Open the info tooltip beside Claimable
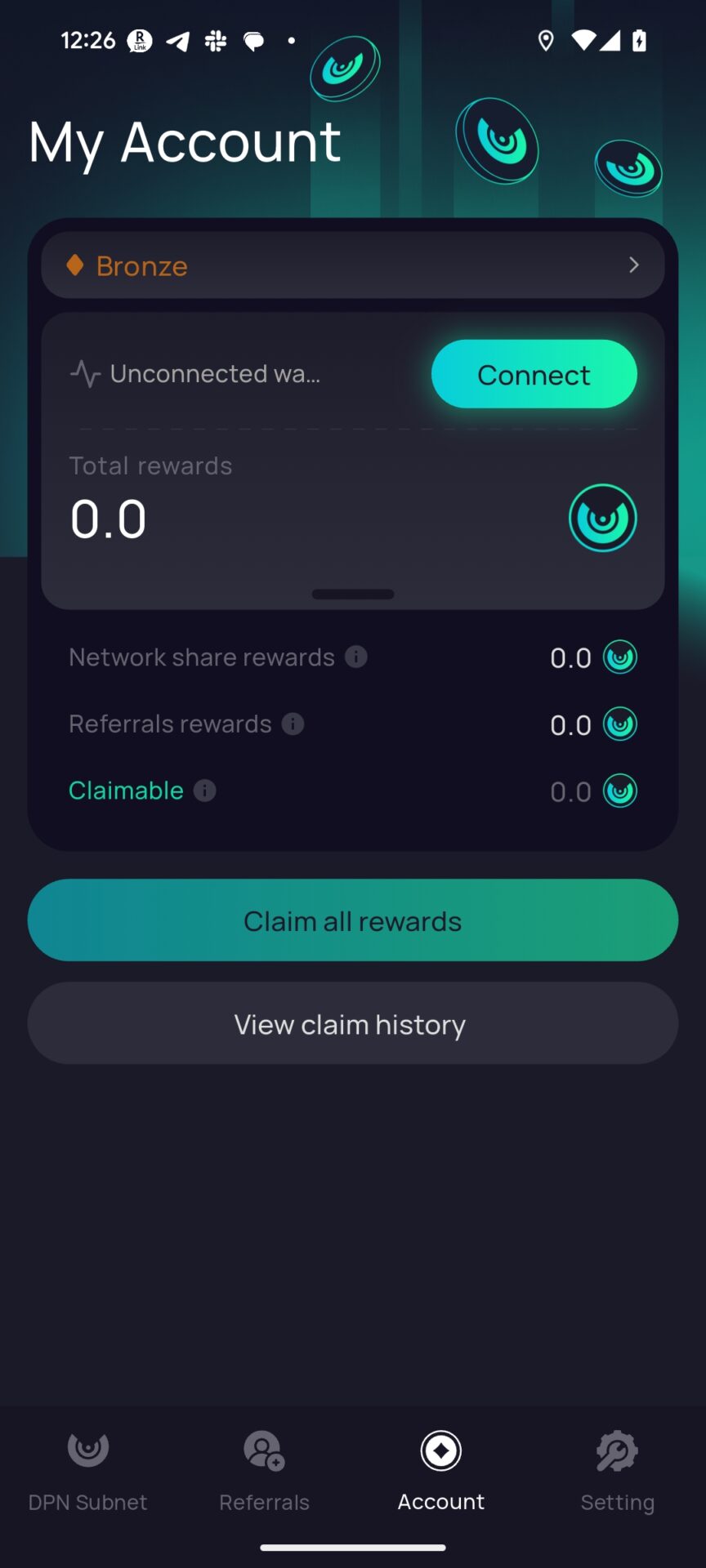This screenshot has width=706, height=1568. [x=203, y=790]
